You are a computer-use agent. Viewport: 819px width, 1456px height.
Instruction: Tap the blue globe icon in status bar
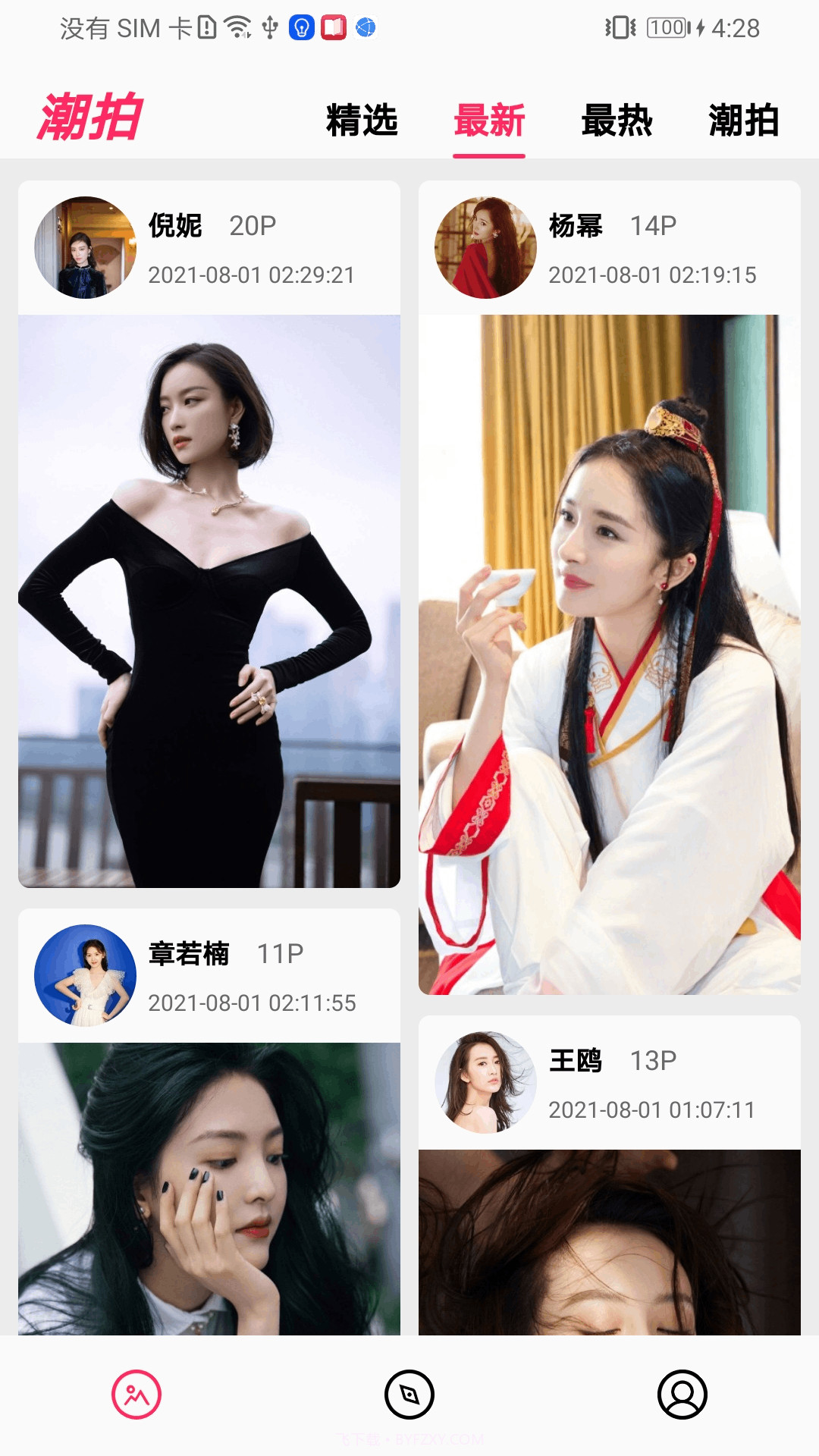[366, 28]
